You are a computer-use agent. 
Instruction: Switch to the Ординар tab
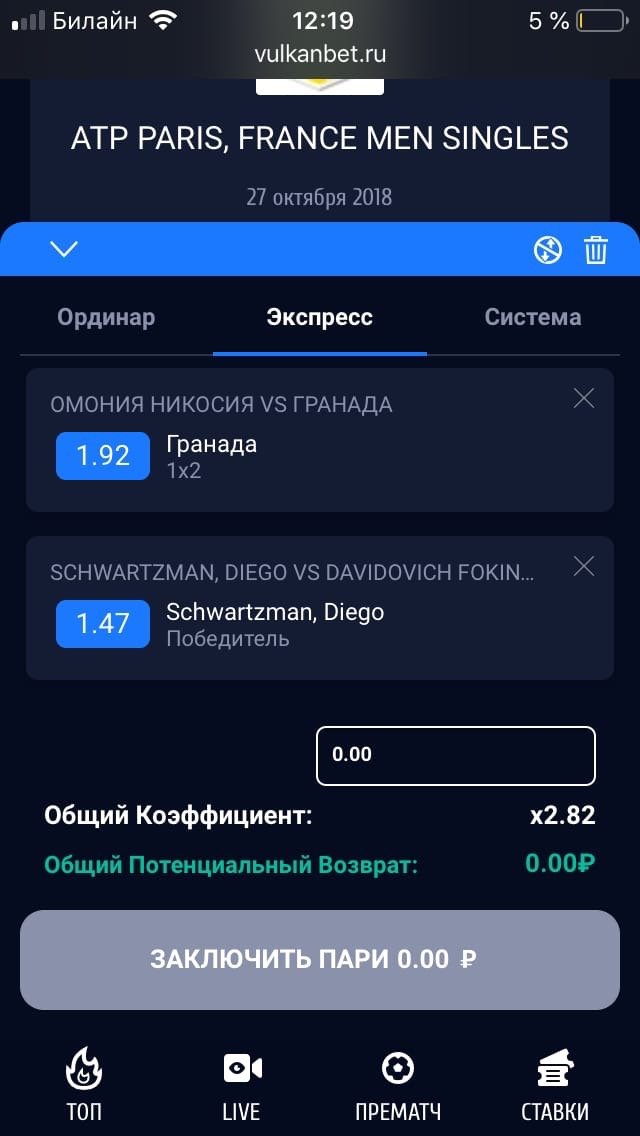[x=106, y=318]
